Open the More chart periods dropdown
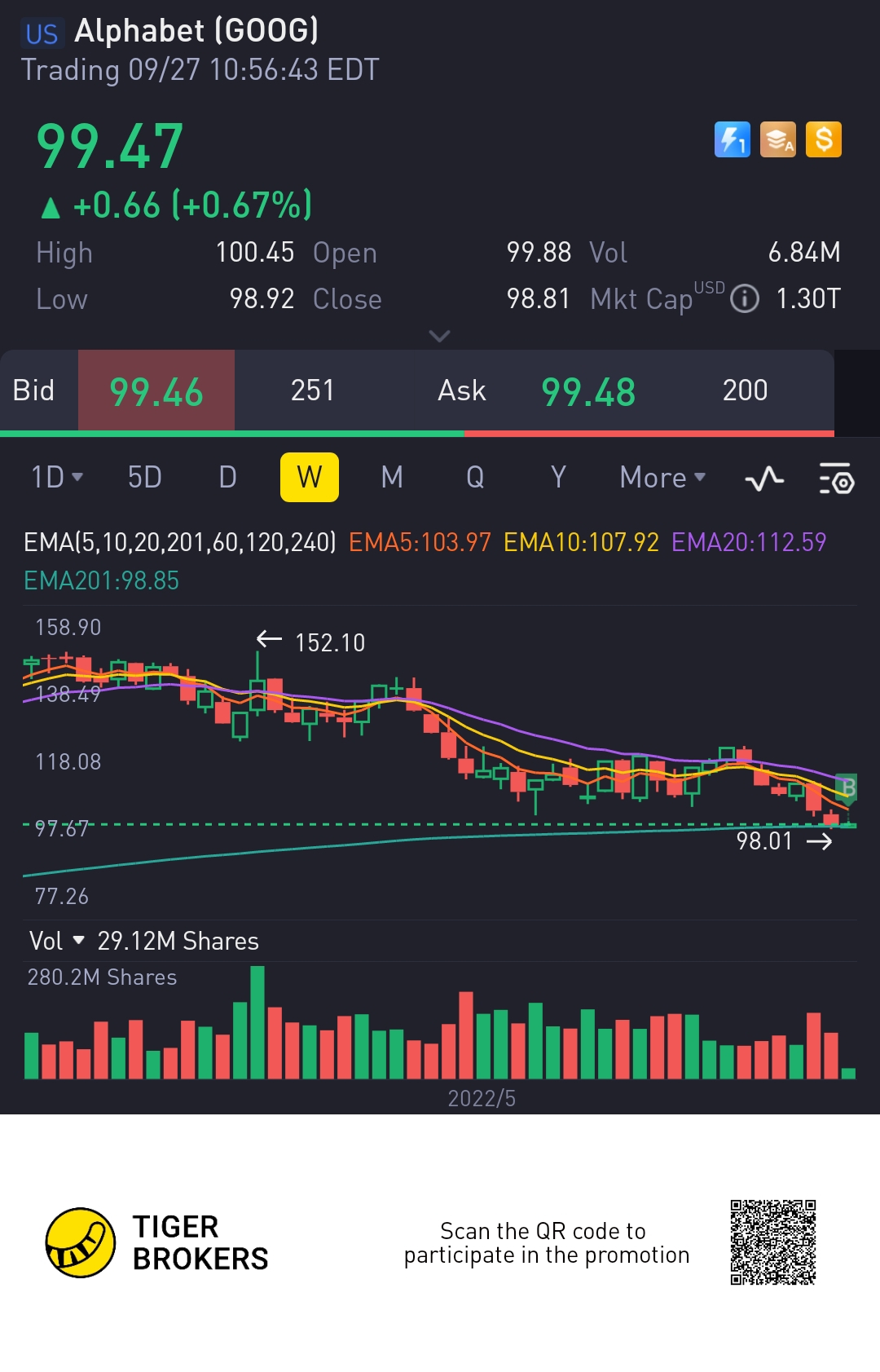Screen dimensions: 880x1372 pos(662,477)
